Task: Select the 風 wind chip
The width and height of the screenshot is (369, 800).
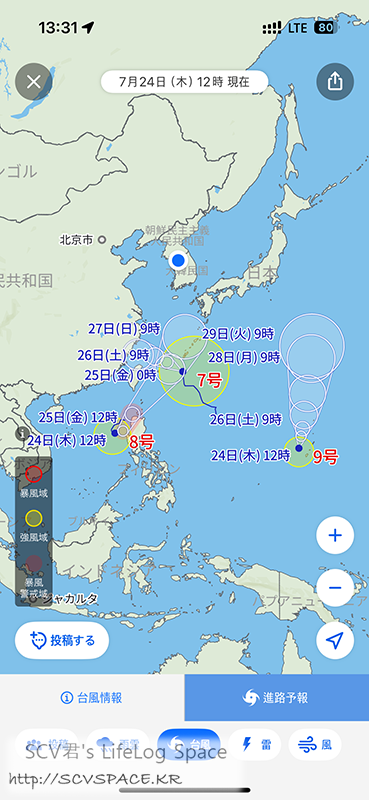Action: (x=315, y=745)
